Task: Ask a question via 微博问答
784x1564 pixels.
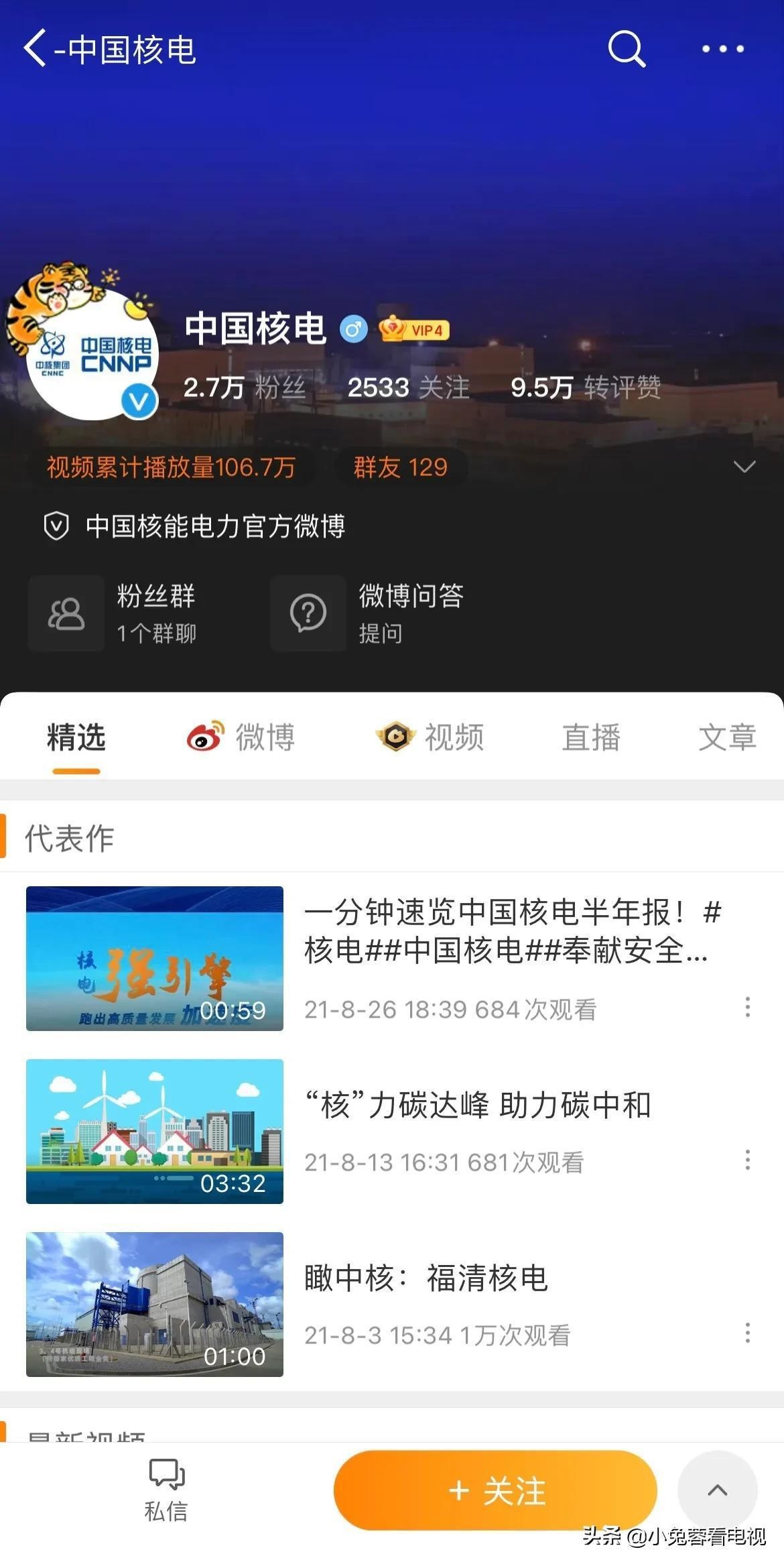Action: tap(369, 613)
